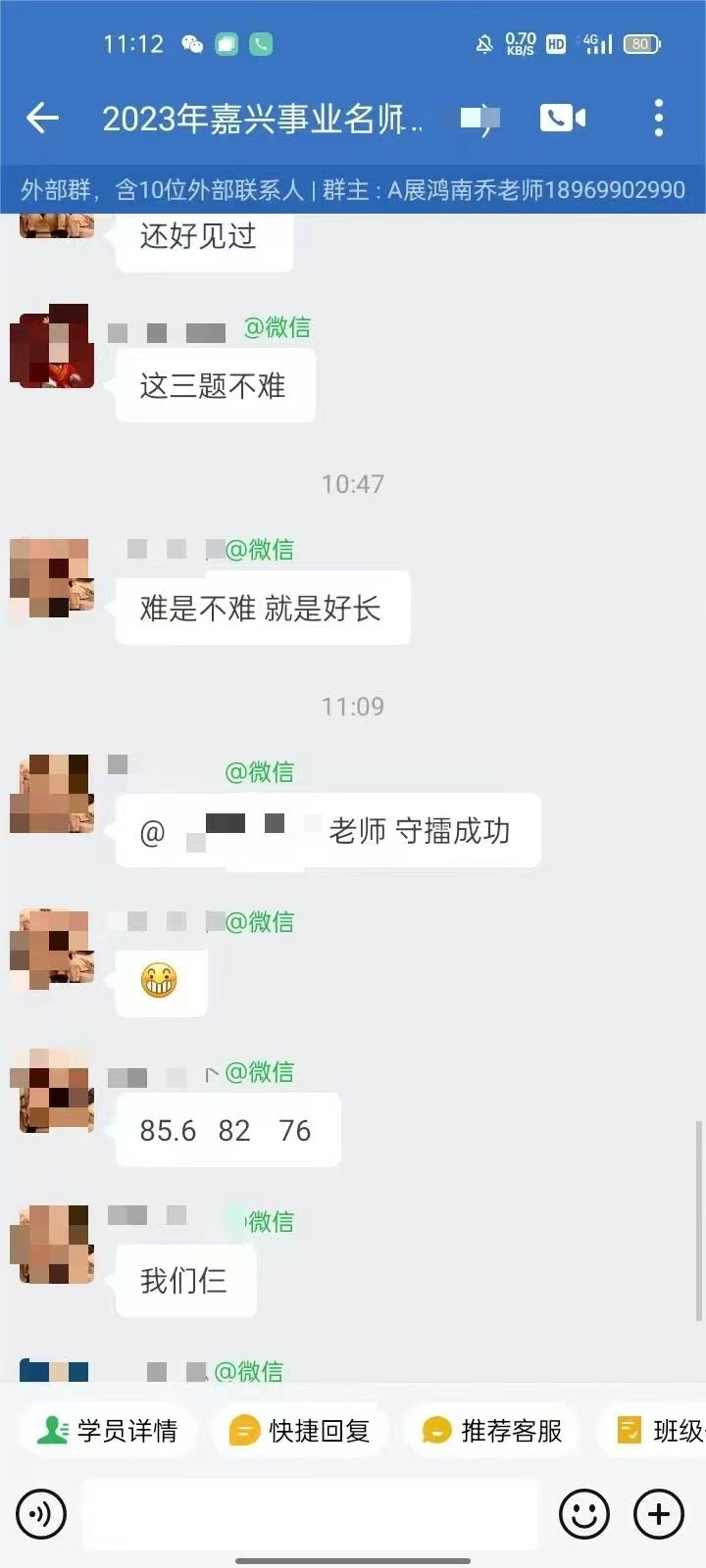Tap the mentioned teacher in 守擂成功 message

[245, 832]
